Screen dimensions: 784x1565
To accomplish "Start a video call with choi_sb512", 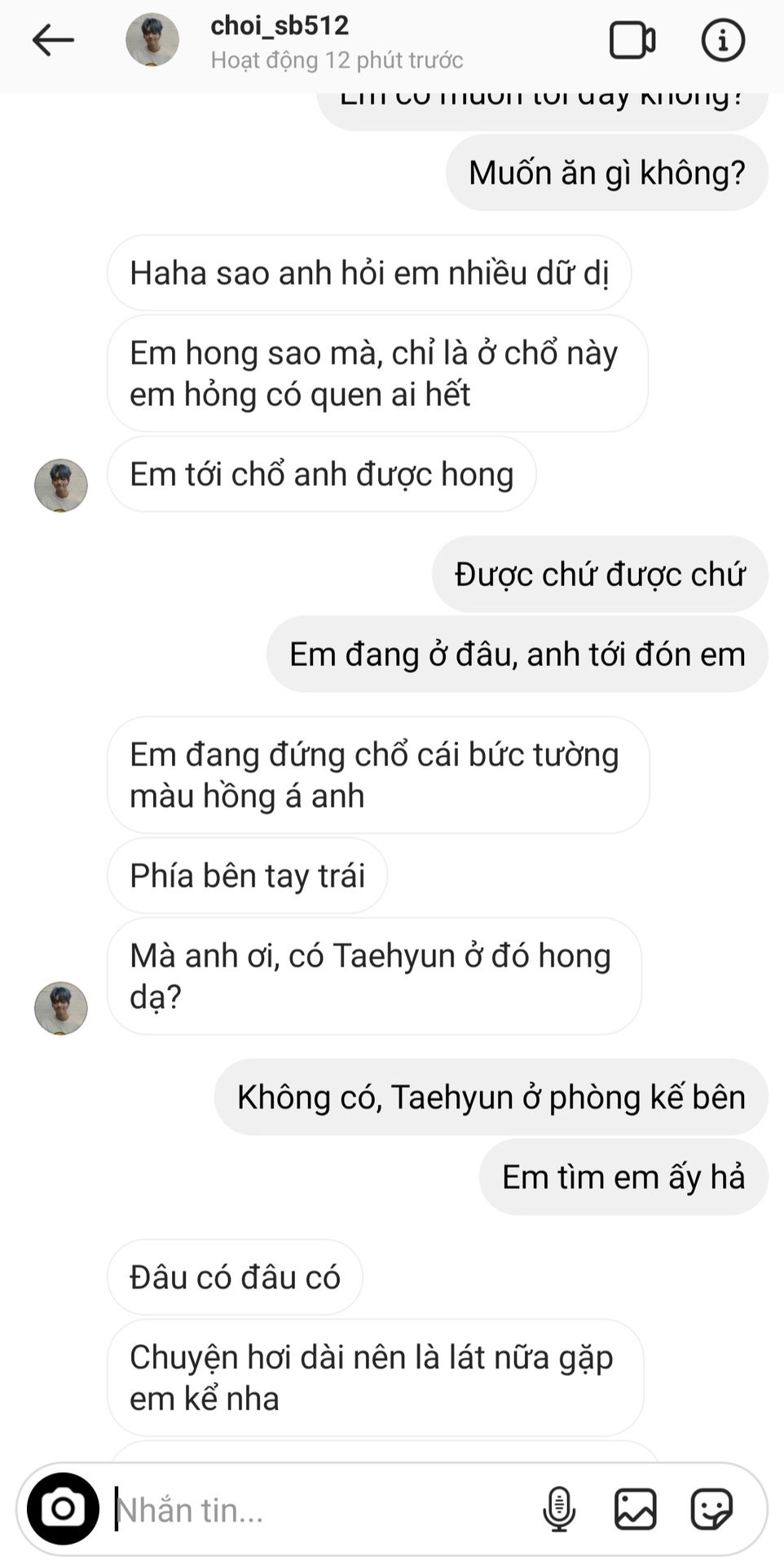I will (x=632, y=40).
